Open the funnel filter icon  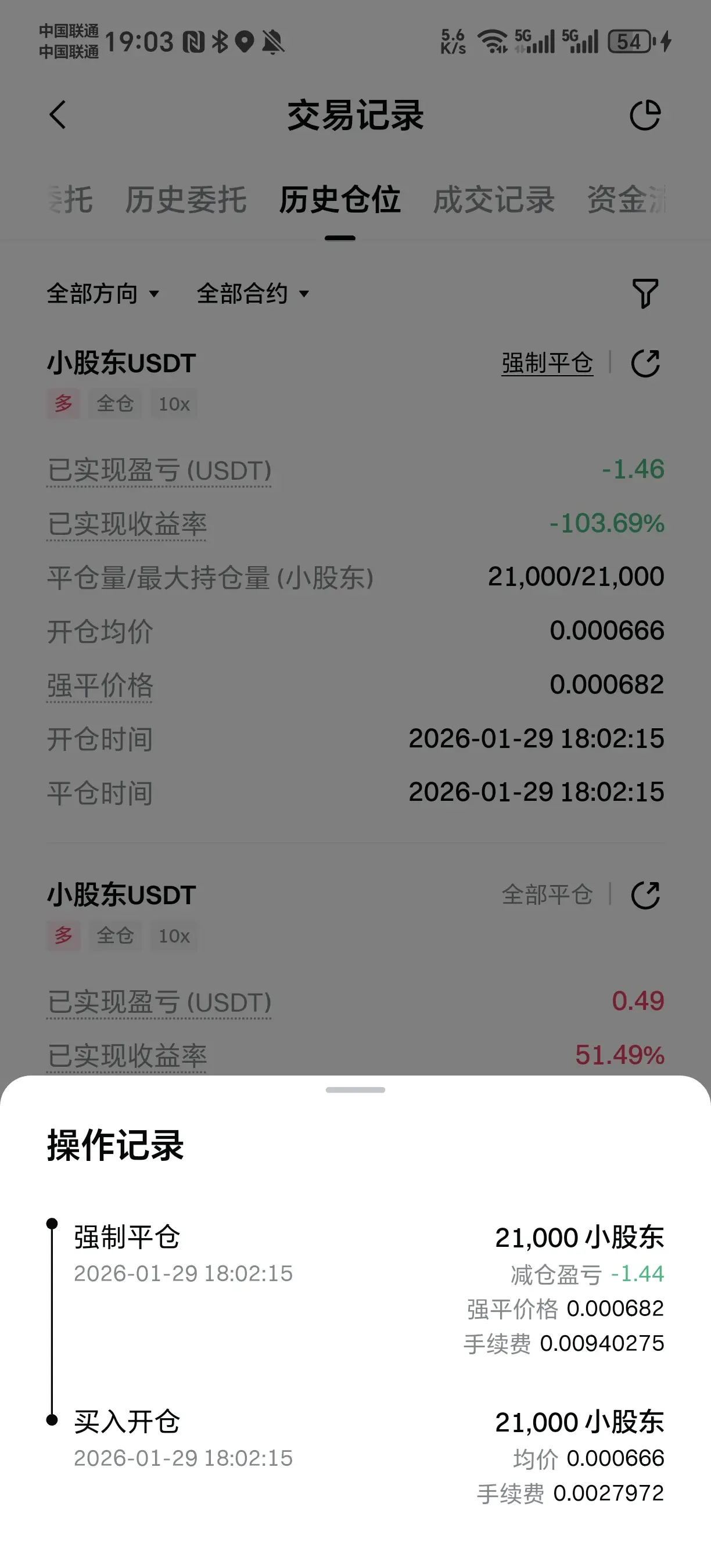click(x=645, y=293)
